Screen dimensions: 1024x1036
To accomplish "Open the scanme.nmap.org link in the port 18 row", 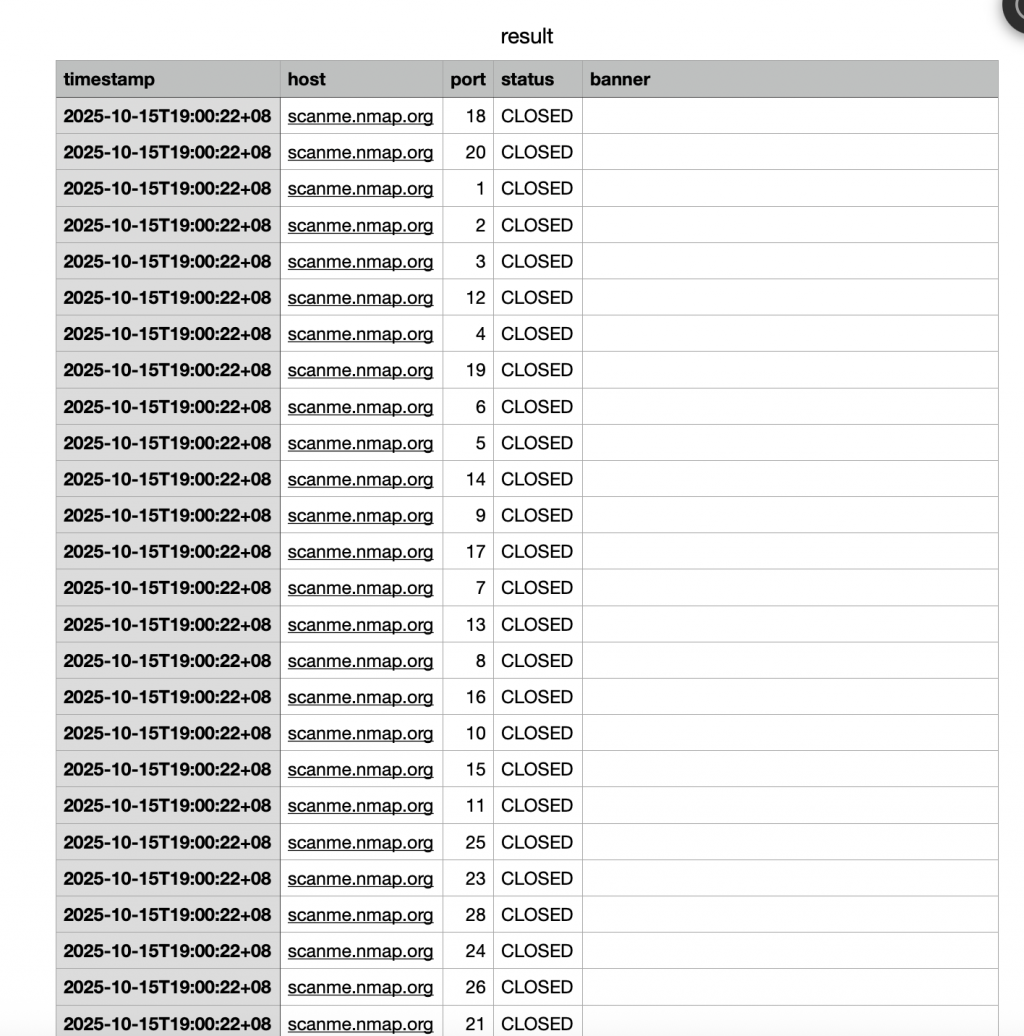I will coord(360,116).
